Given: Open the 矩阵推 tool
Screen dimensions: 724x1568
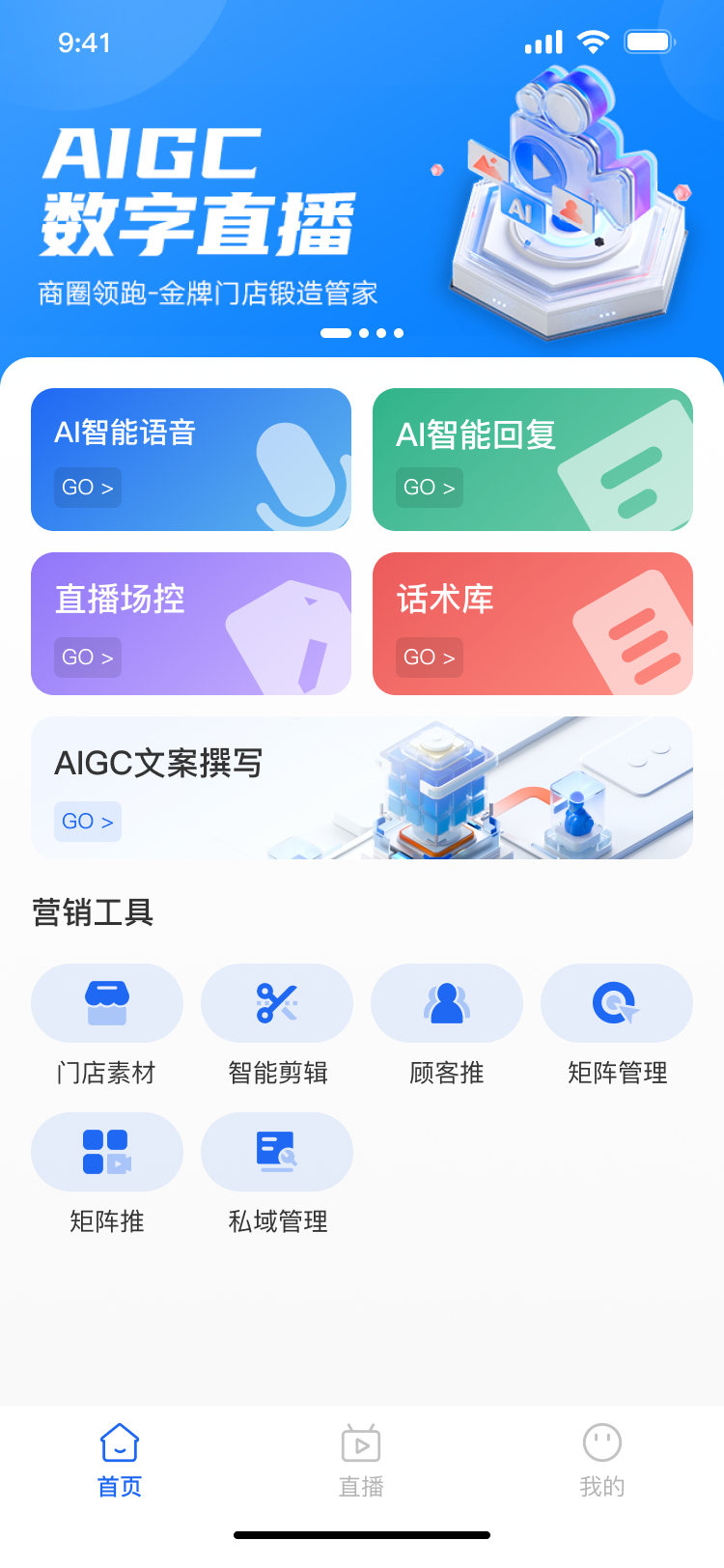Looking at the screenshot, I should click(107, 1174).
